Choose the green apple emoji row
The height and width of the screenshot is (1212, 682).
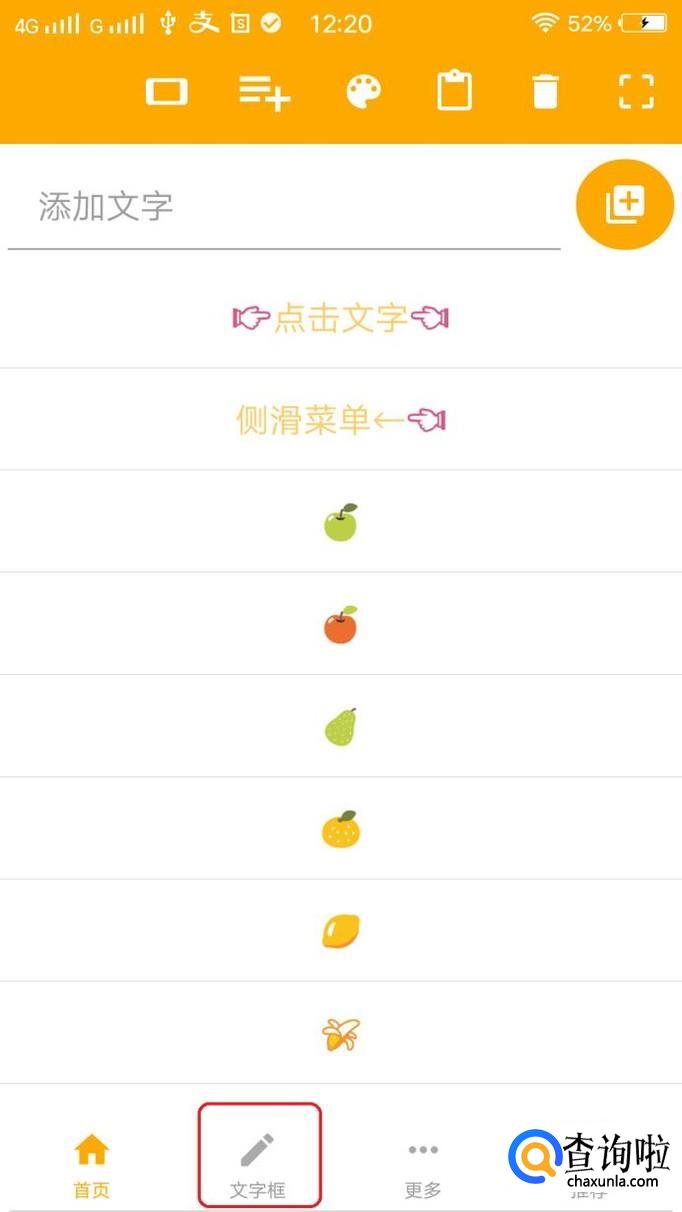pyautogui.click(x=341, y=522)
